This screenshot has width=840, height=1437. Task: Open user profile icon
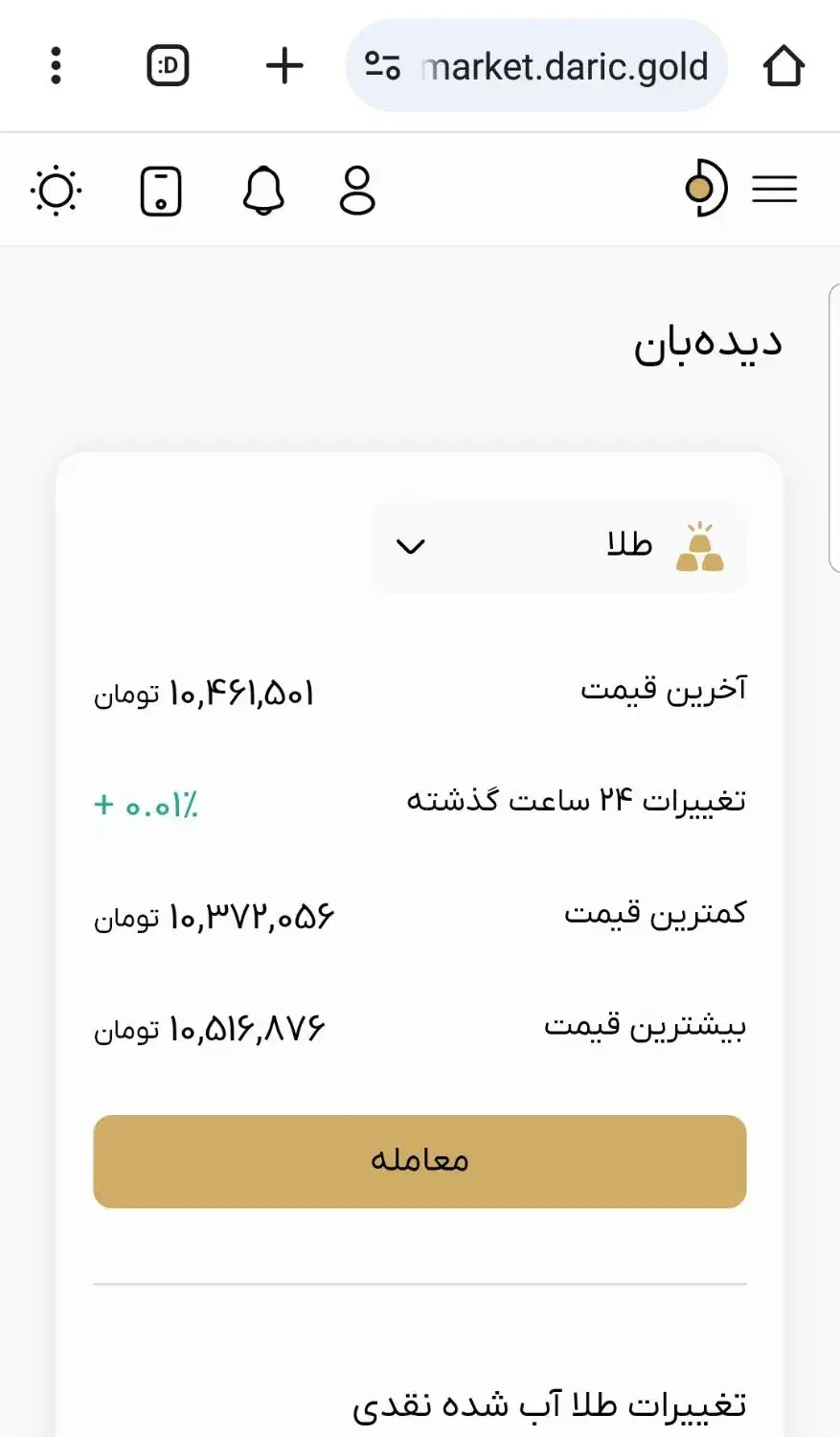tap(356, 190)
